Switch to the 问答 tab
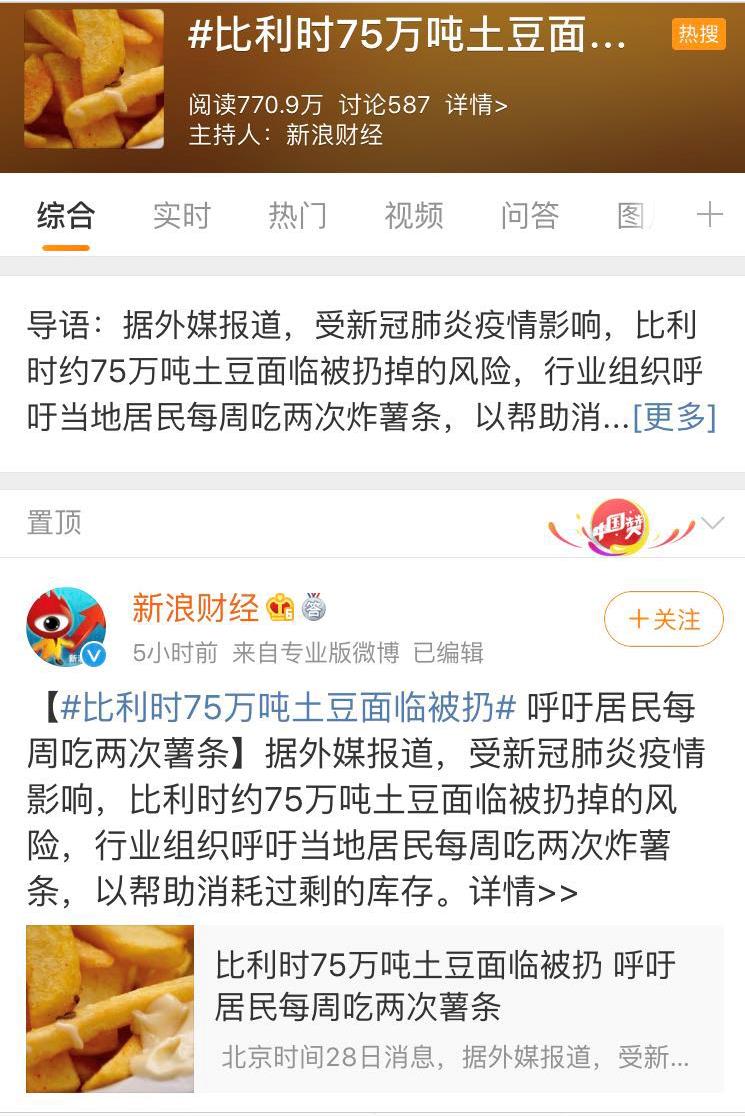 click(x=529, y=215)
